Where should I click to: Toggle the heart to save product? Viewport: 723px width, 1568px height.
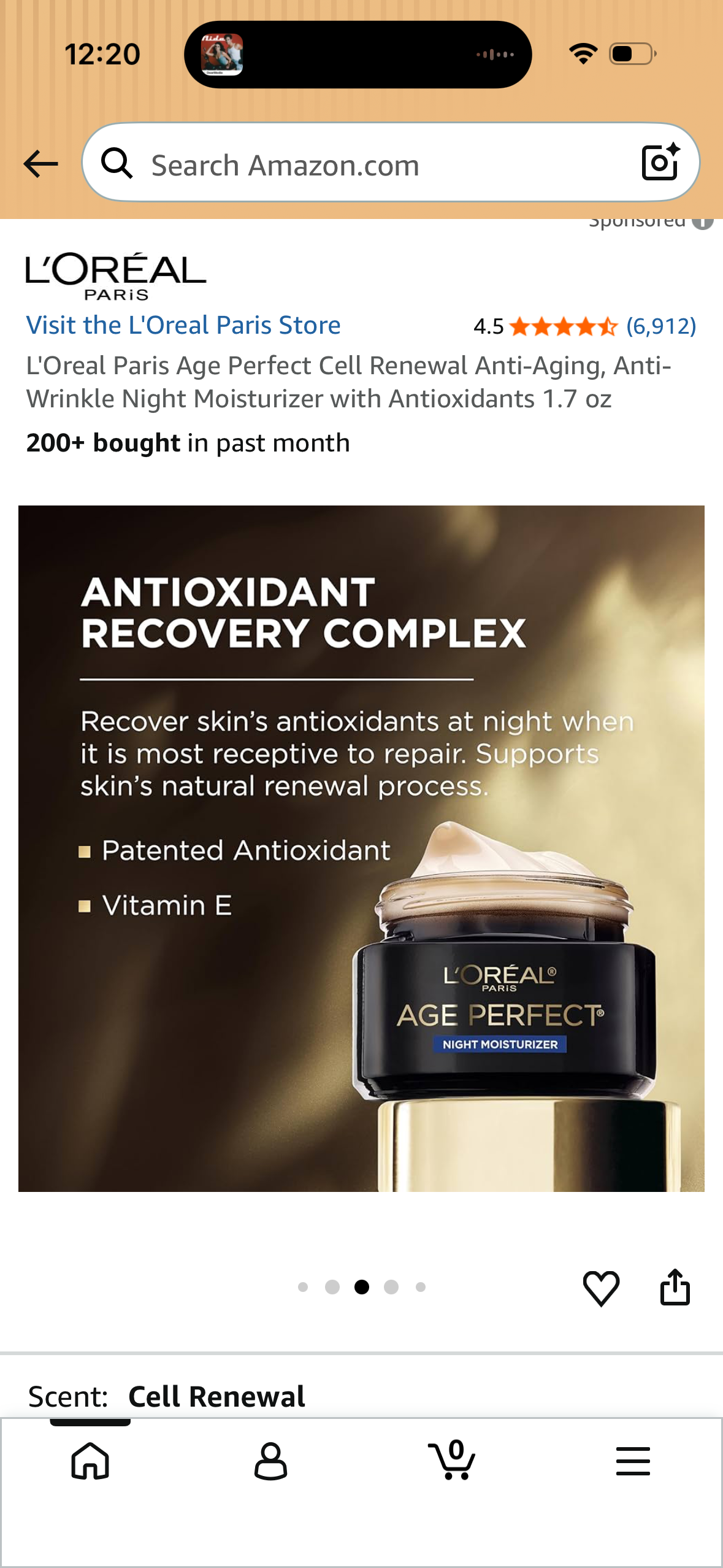pos(602,1288)
